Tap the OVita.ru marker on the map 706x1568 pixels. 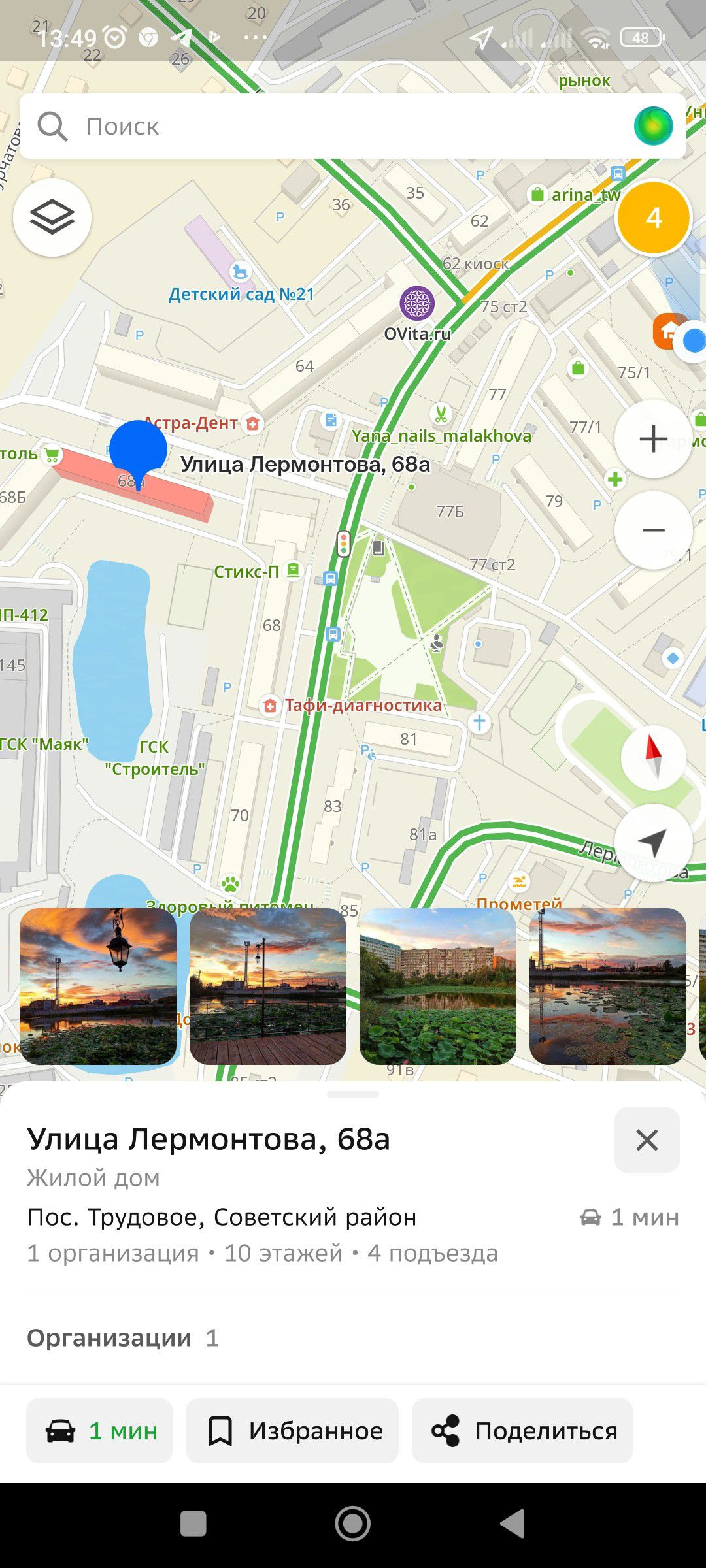[x=417, y=304]
